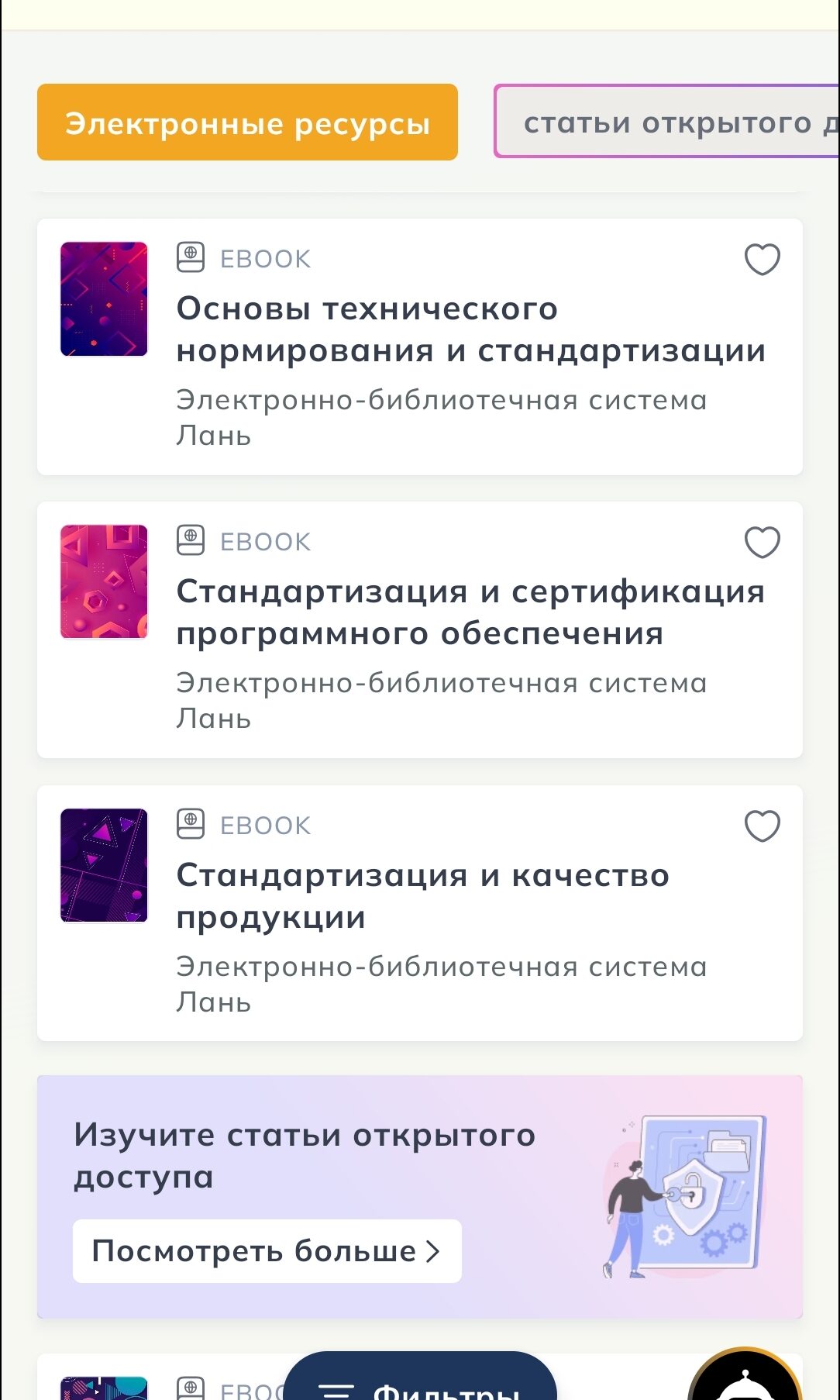Switch to the статьи открытого доступа tab
The width and height of the screenshot is (840, 1400).
(666, 122)
